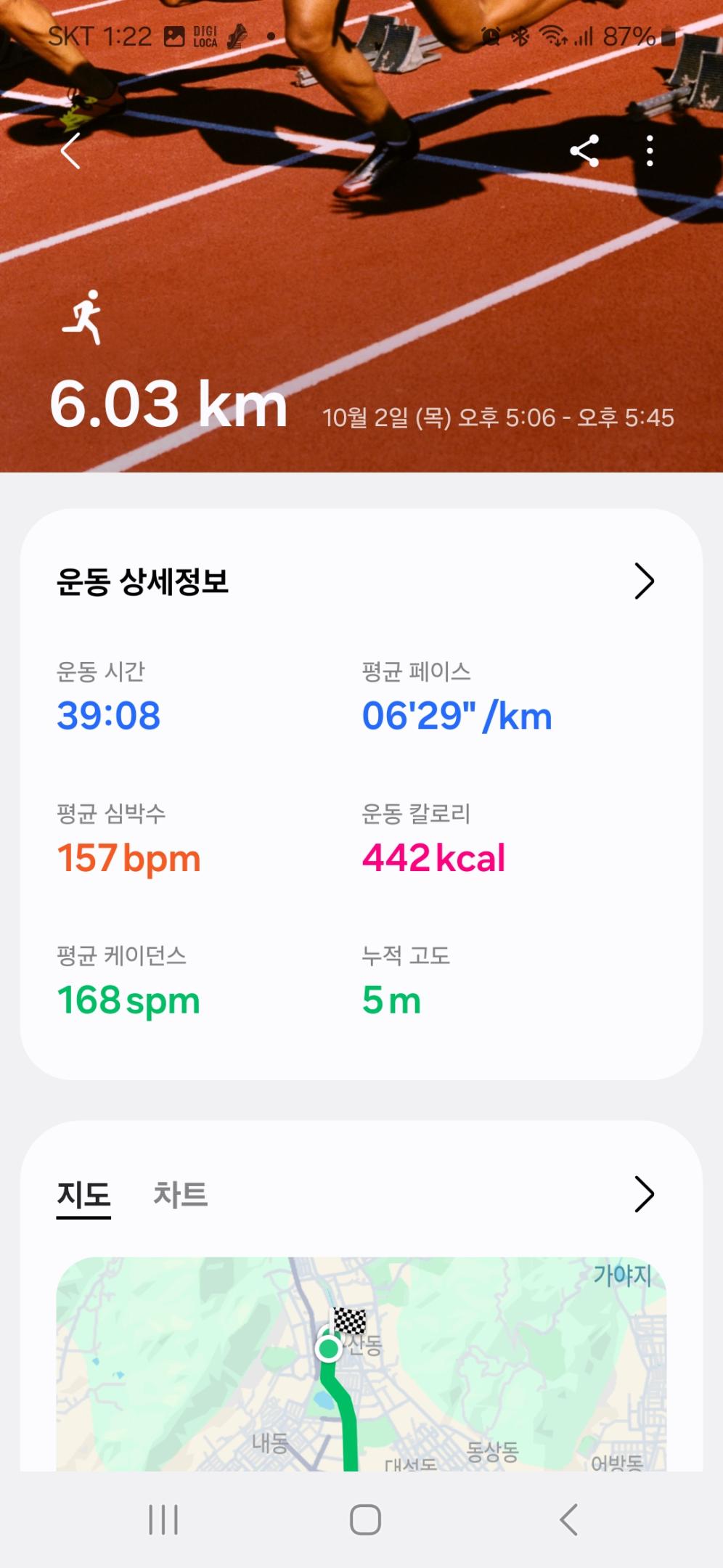Expand 운동 상세정보 details chevron

click(644, 581)
